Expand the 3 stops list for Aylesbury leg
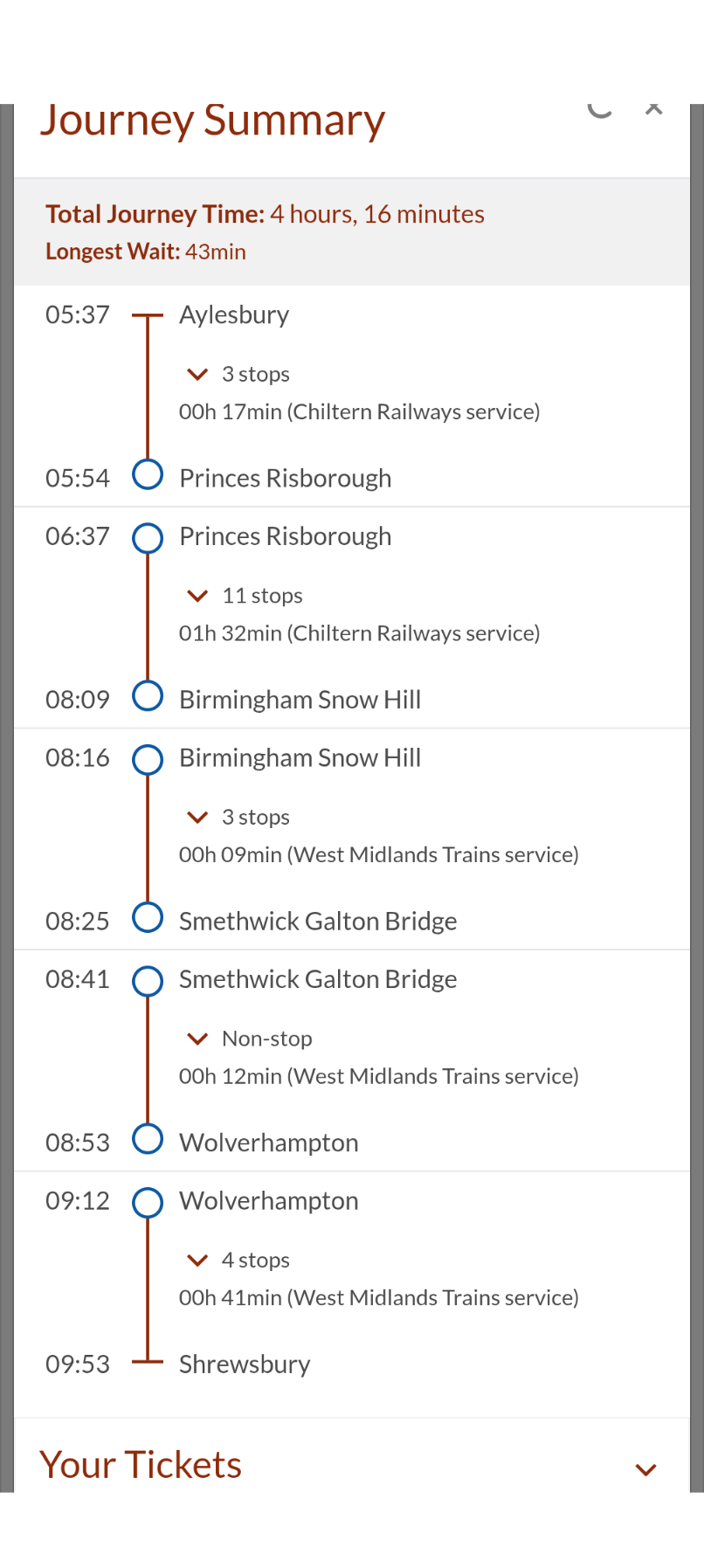704x1568 pixels. (197, 374)
